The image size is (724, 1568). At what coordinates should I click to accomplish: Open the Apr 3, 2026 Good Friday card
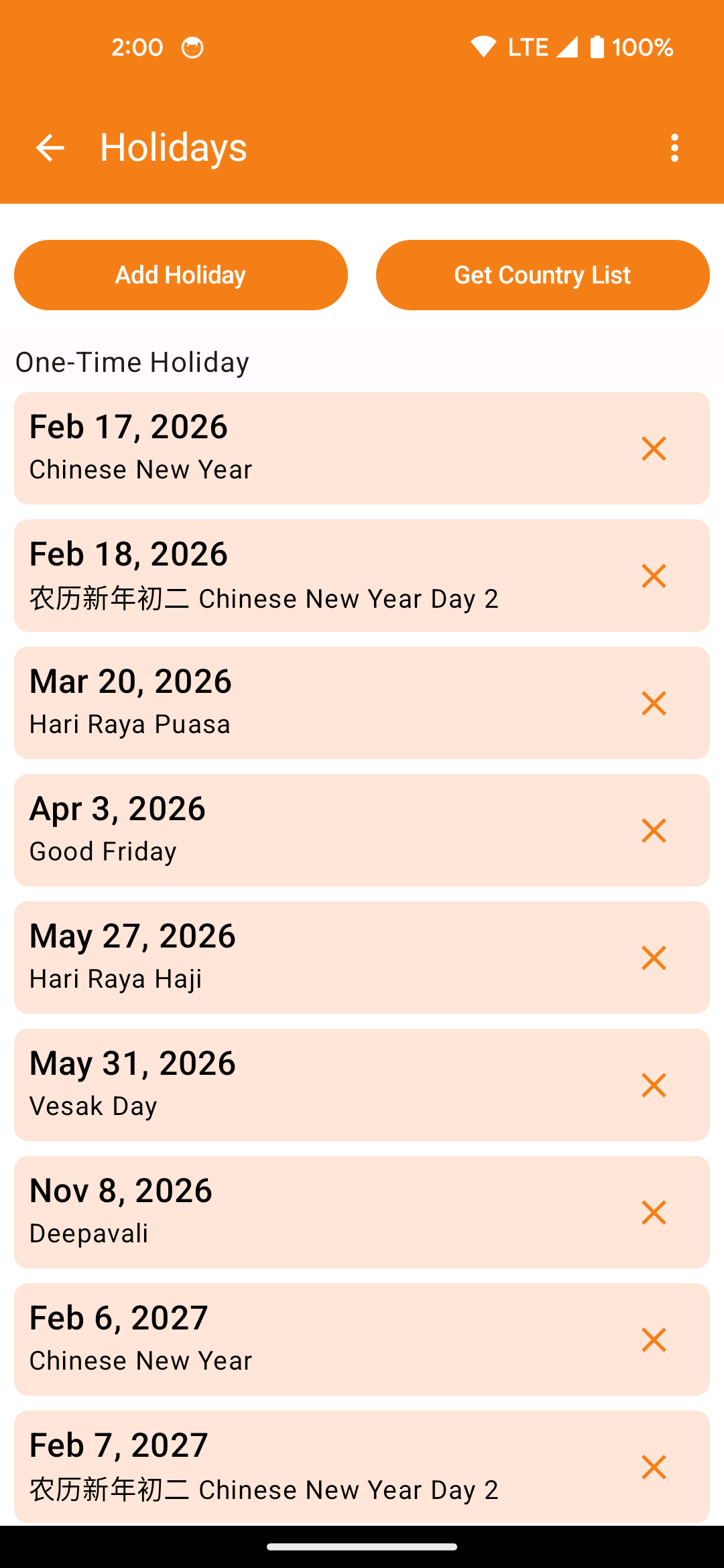362,830
